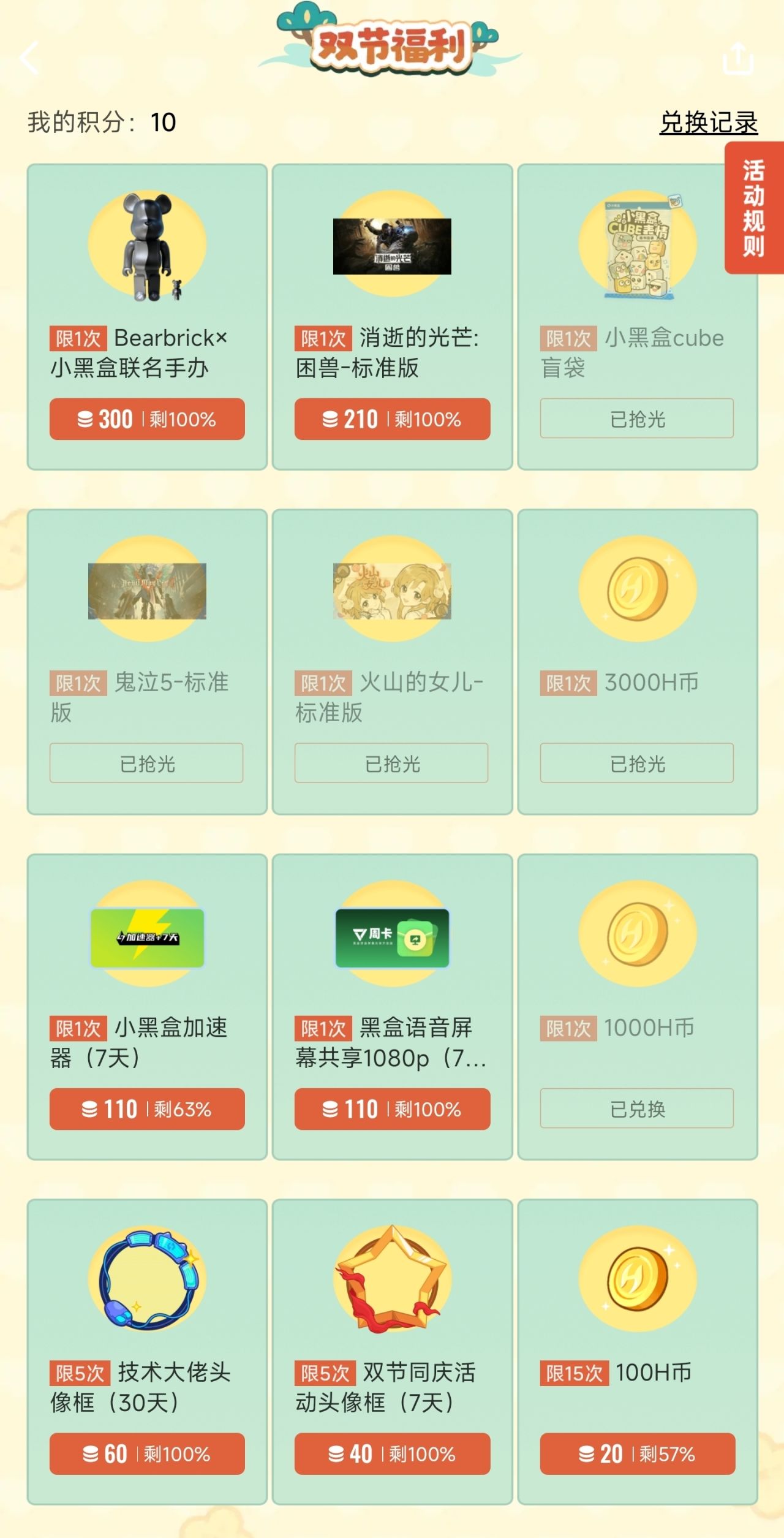Screen dimensions: 784x1538
Task: Open 兑换记录 exchange history
Action: click(x=708, y=123)
